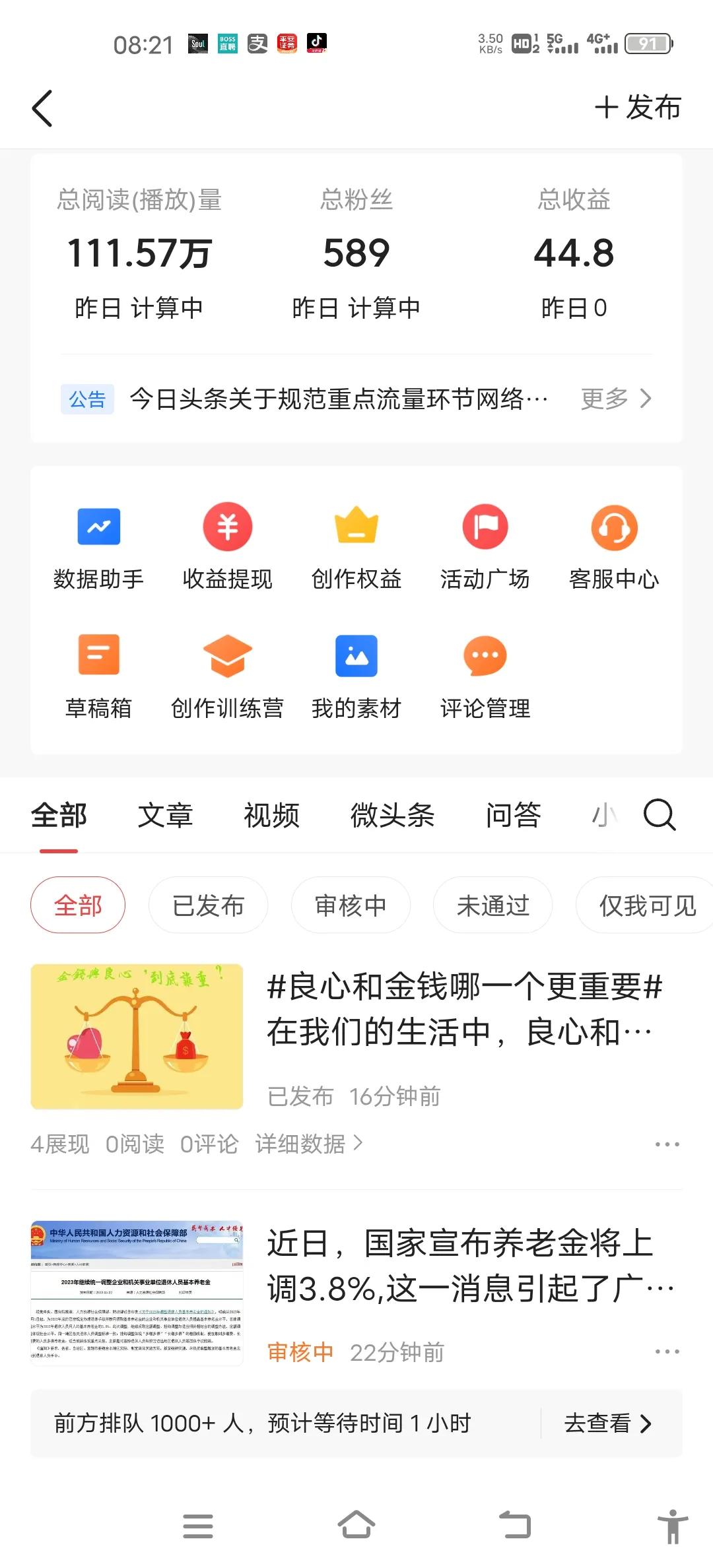Tap 发布 to publish new content

pos(637,108)
